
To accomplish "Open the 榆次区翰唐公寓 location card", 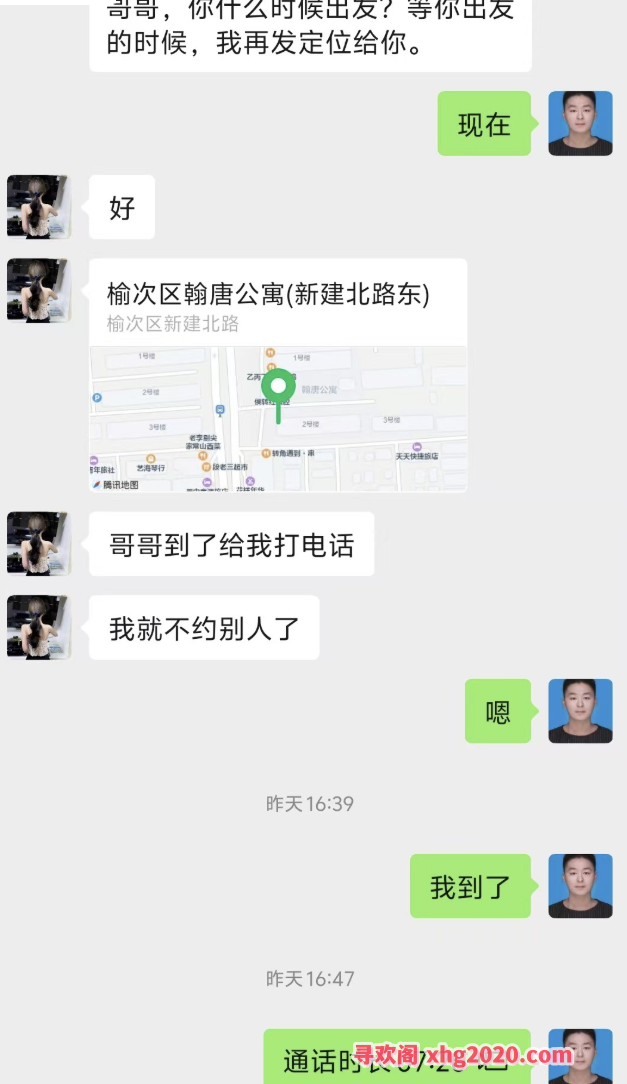I will [278, 375].
